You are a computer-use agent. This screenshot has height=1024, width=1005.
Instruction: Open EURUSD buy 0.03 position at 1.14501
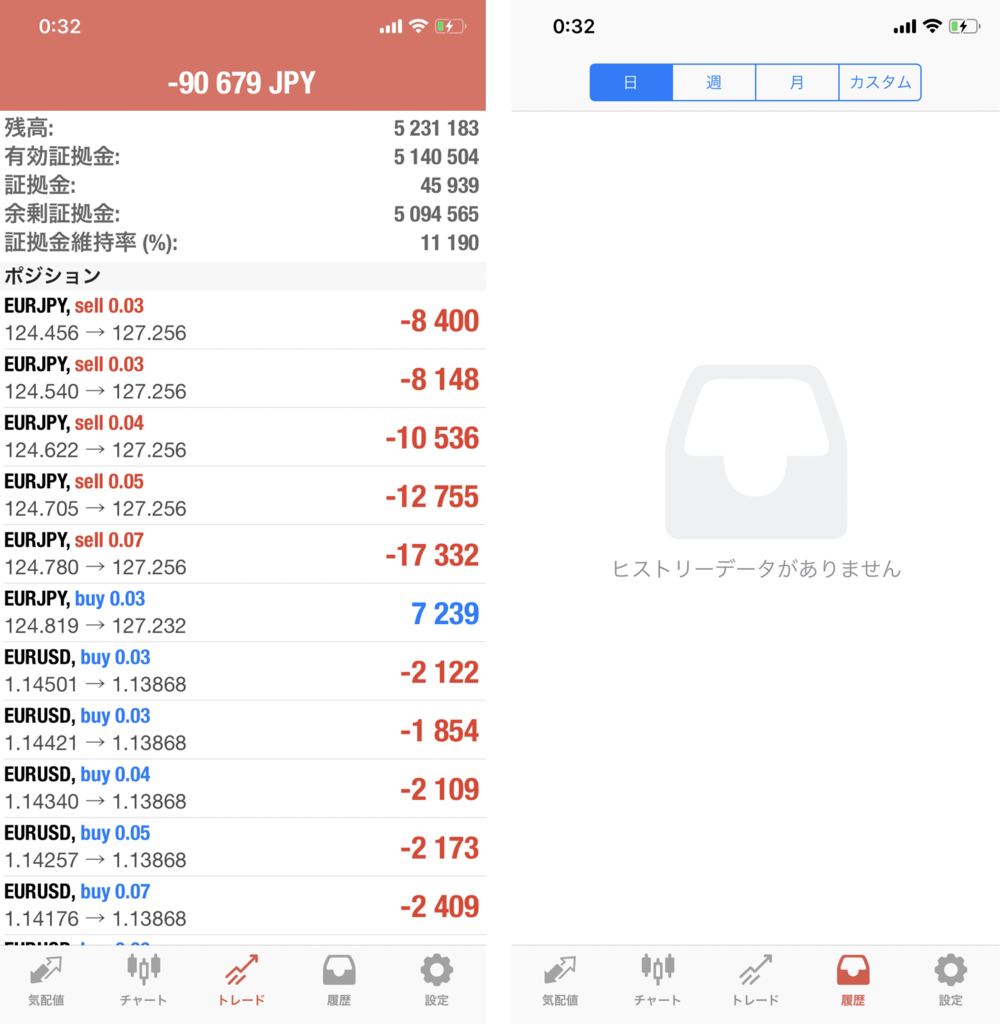tap(242, 671)
